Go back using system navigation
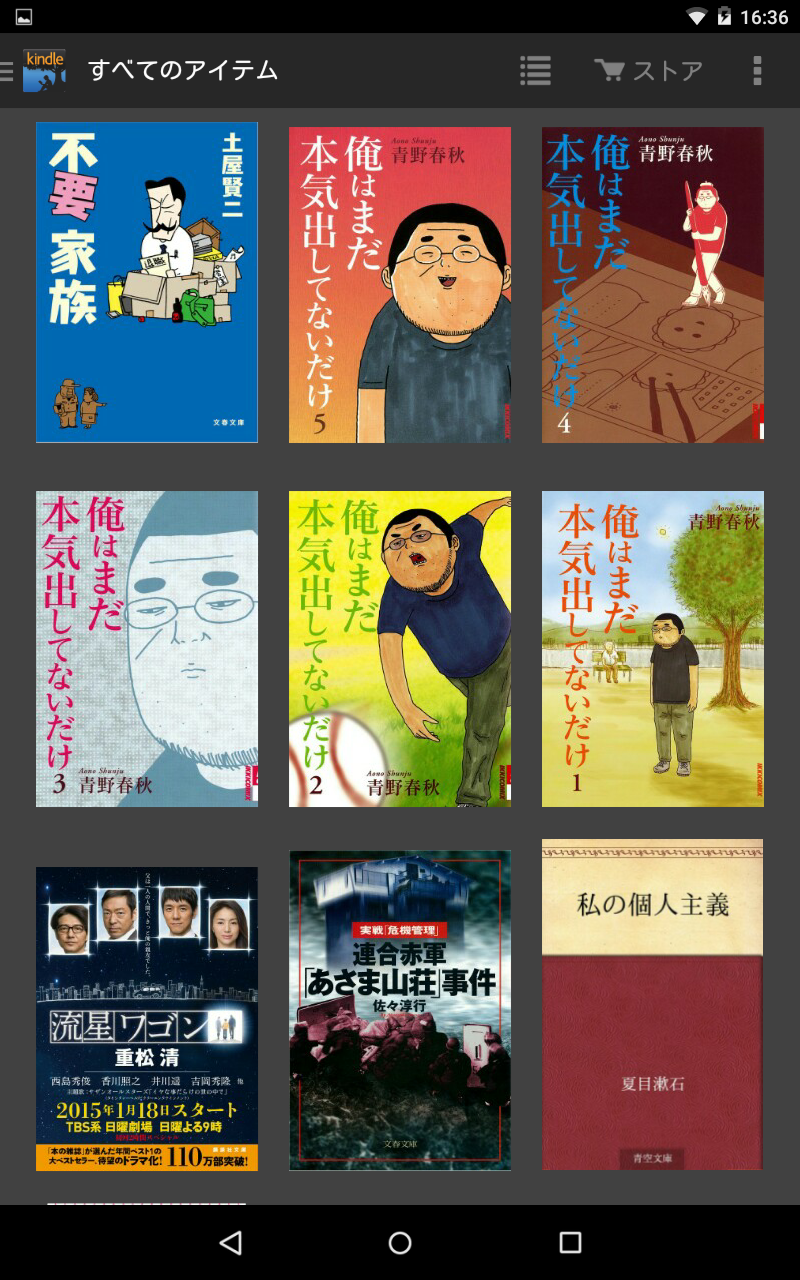This screenshot has height=1280, width=800. 231,1242
